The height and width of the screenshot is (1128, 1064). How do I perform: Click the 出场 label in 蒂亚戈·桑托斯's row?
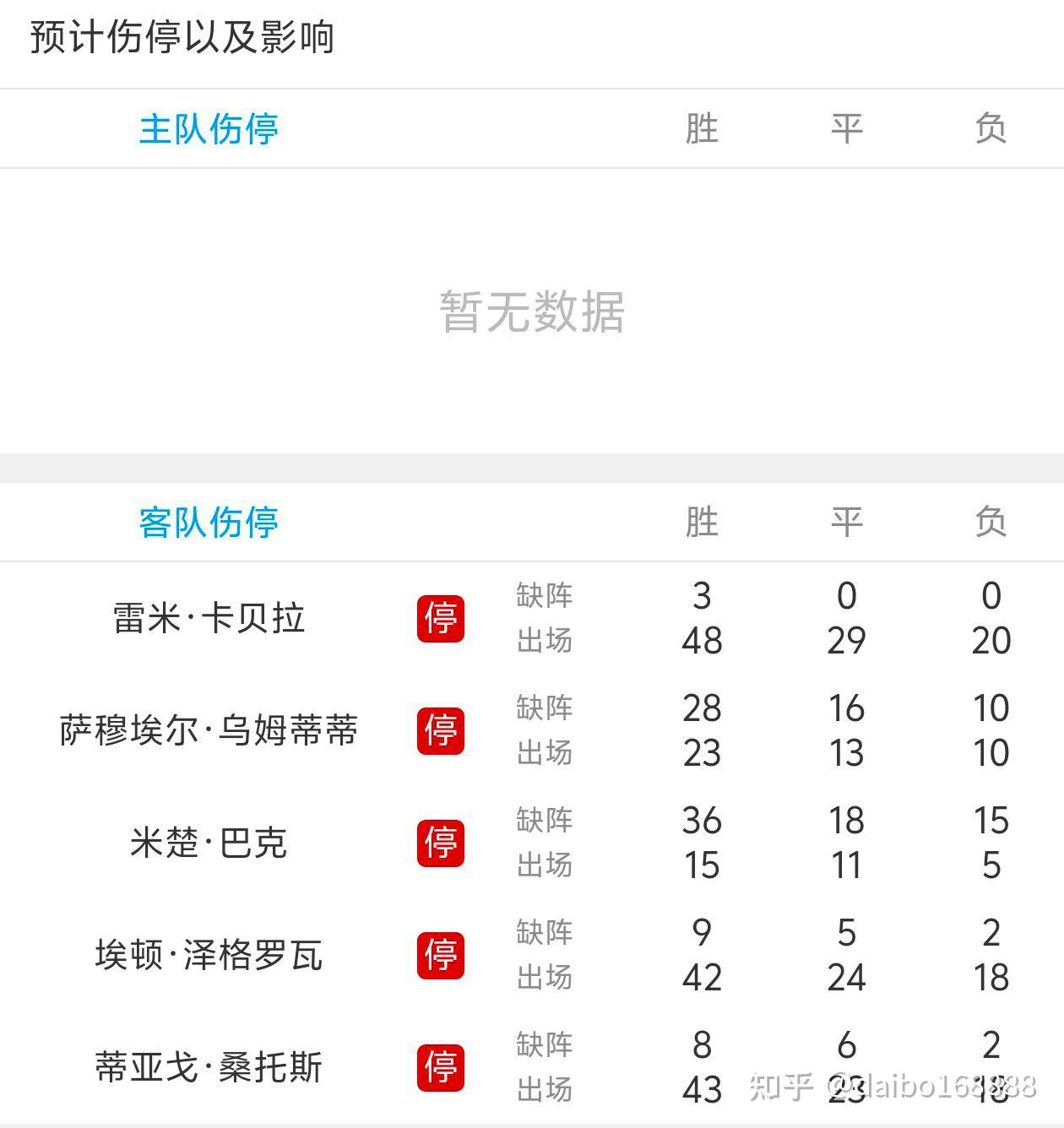[543, 1090]
